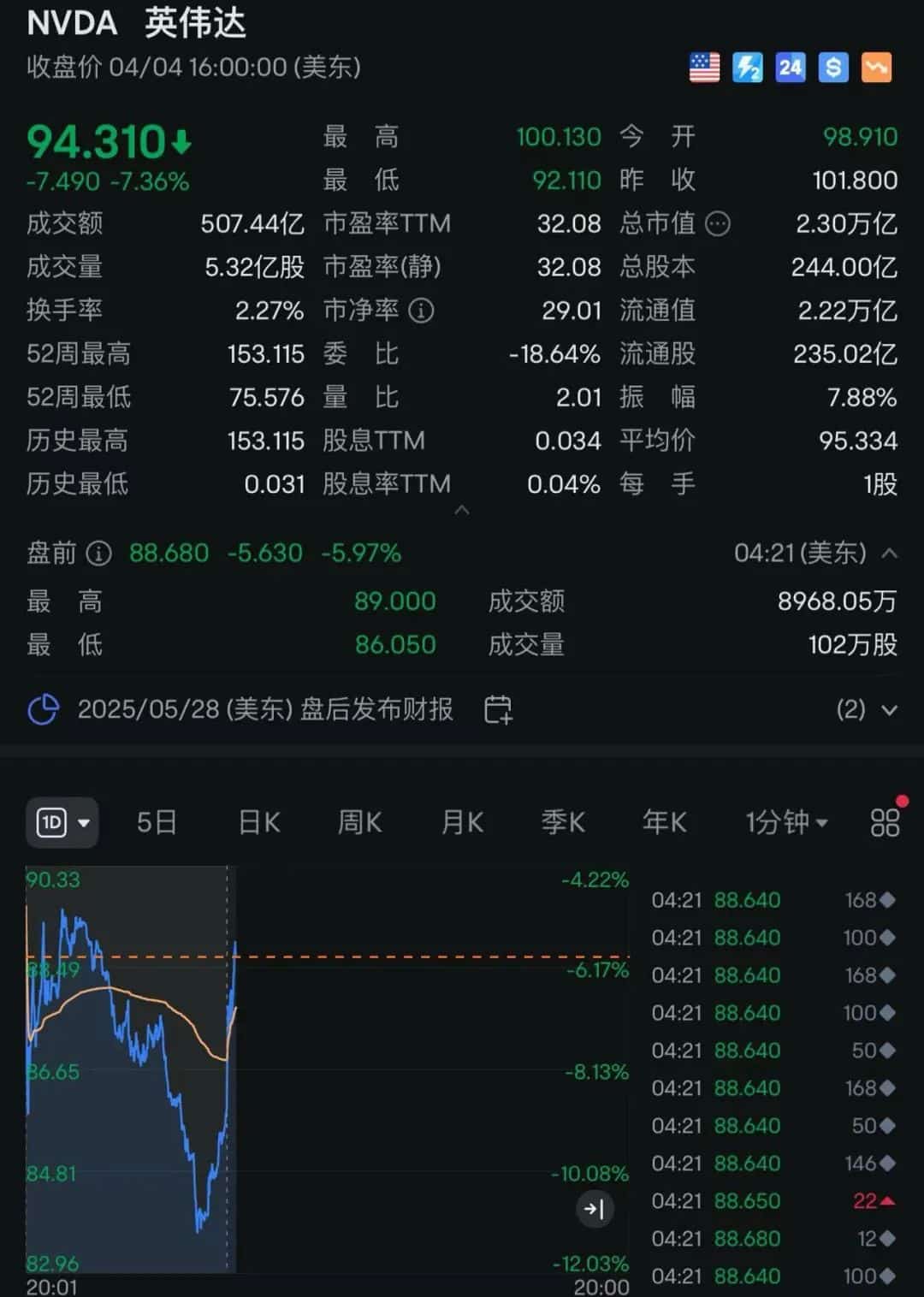Collapse pre-market details with up chevron

[887, 554]
